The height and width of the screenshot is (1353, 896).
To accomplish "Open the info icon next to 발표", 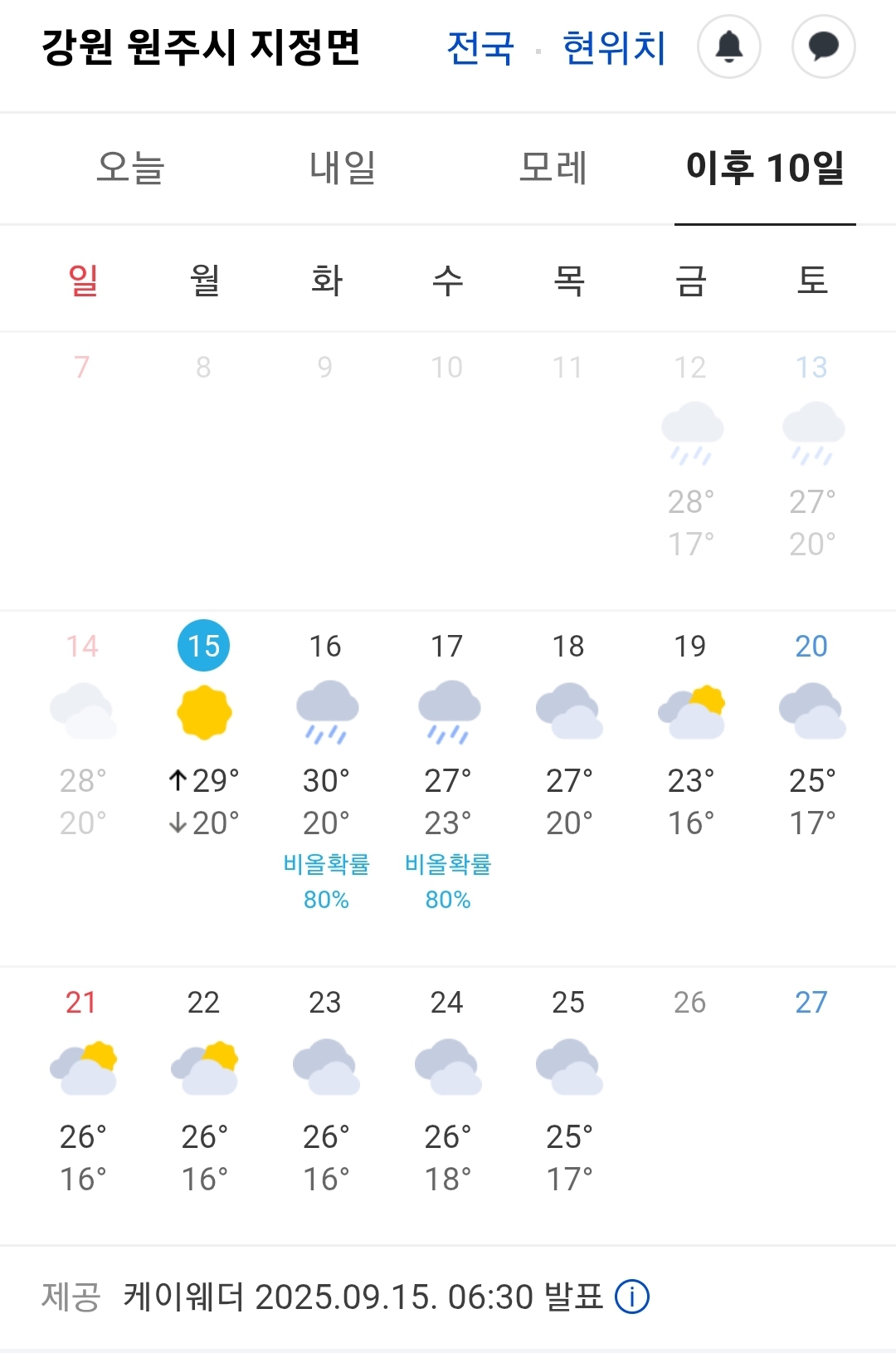I will [632, 1297].
